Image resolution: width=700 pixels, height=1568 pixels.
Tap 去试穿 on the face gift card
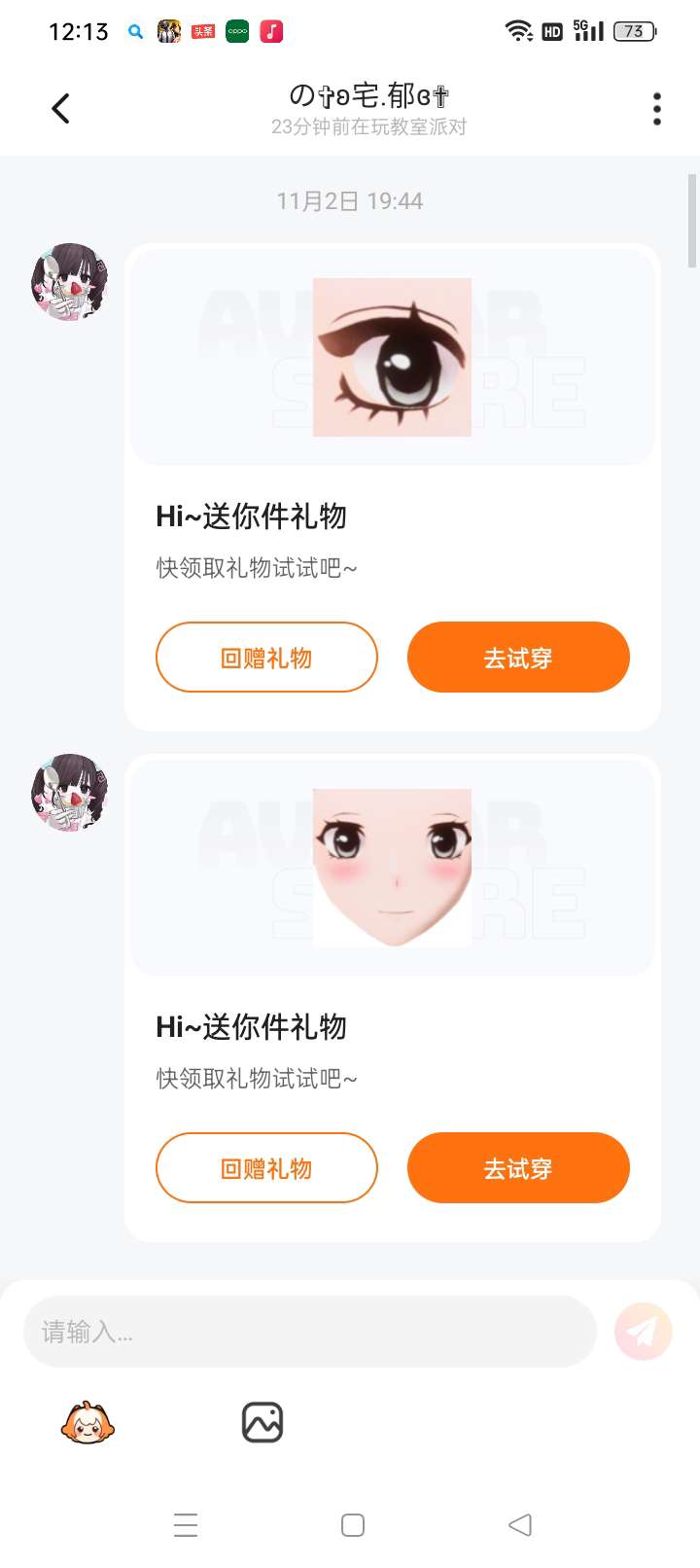click(x=518, y=1168)
